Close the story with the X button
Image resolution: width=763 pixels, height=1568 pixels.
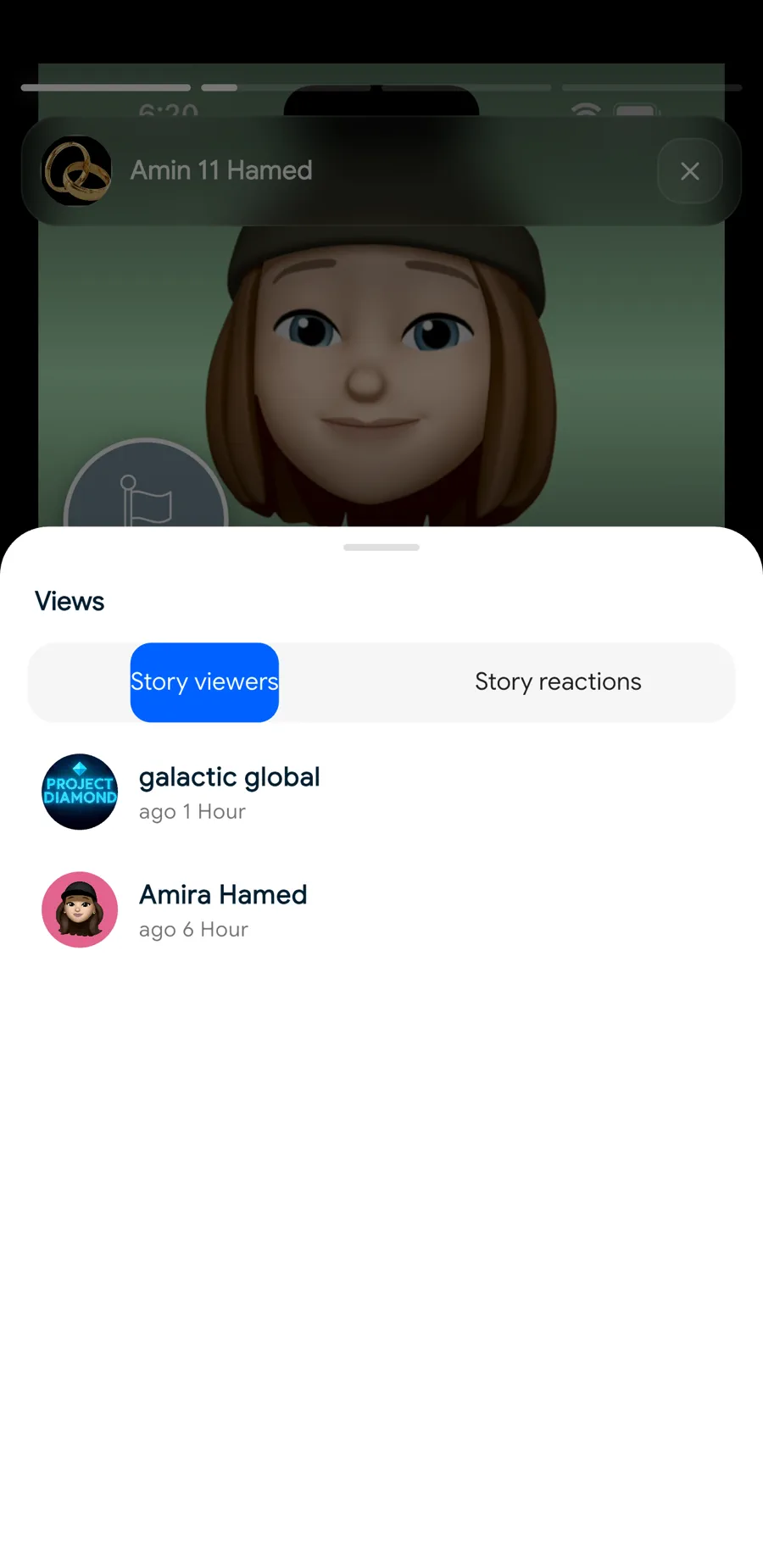(x=689, y=171)
